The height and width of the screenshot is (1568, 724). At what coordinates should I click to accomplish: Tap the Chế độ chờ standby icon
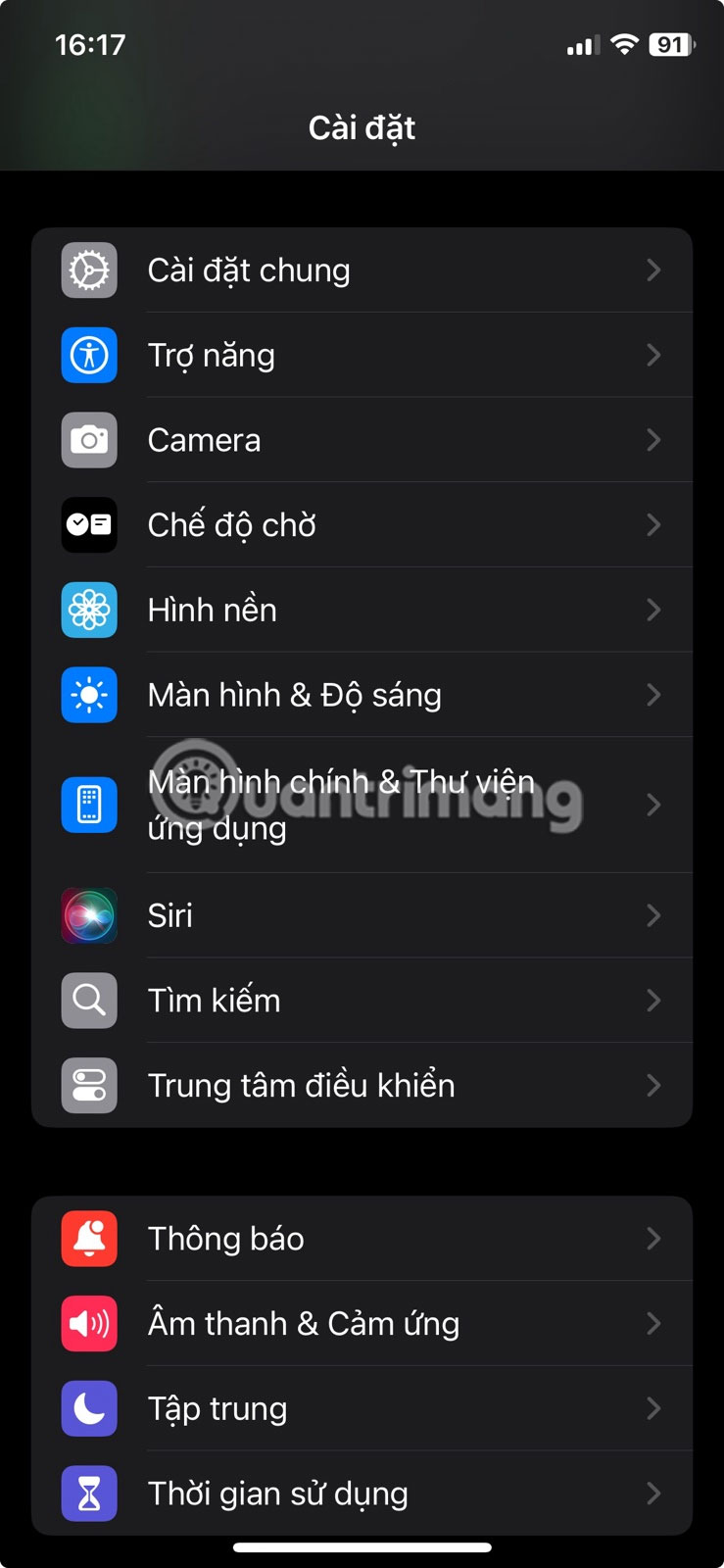pos(89,525)
